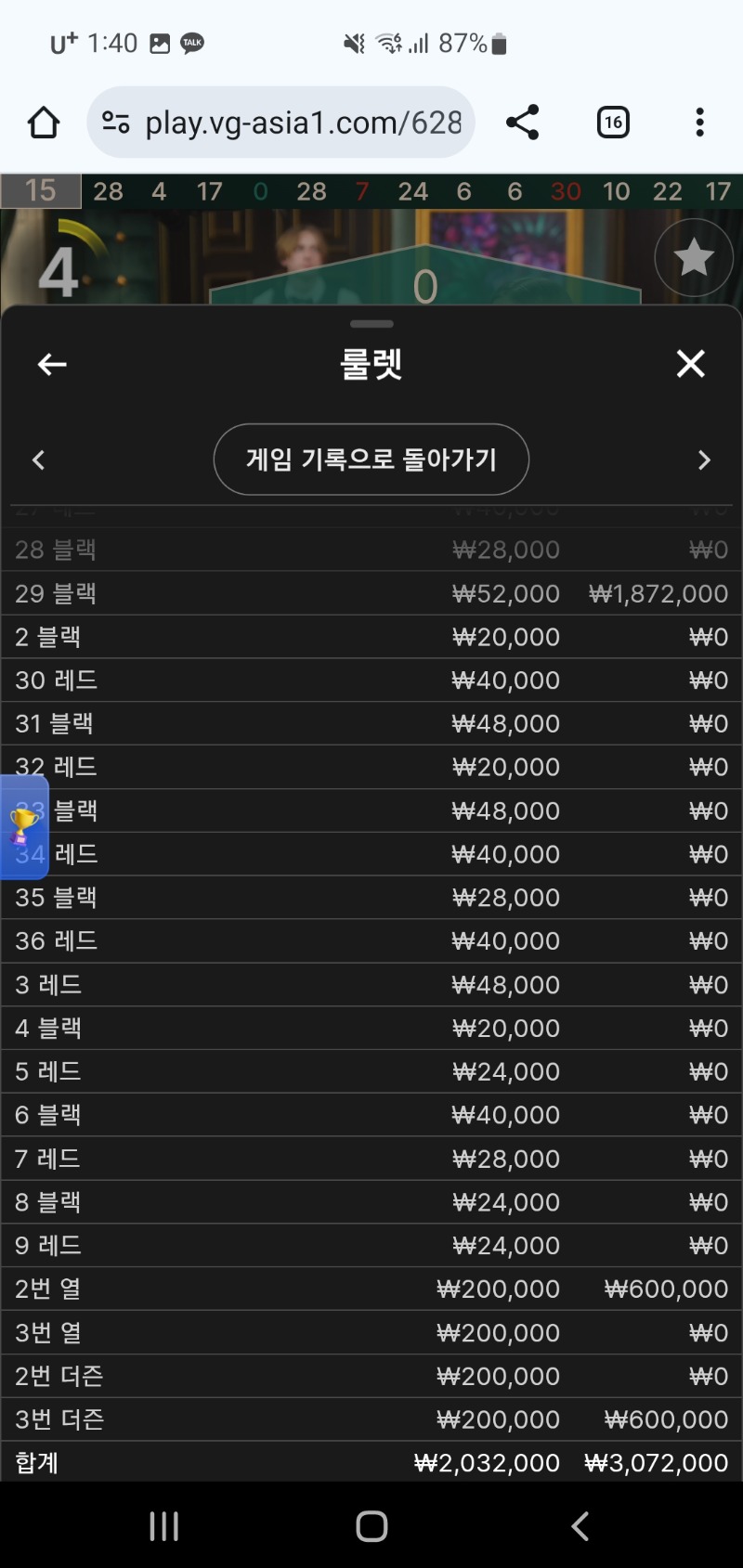This screenshot has width=743, height=1568.
Task: Share this page
Action: [x=522, y=123]
